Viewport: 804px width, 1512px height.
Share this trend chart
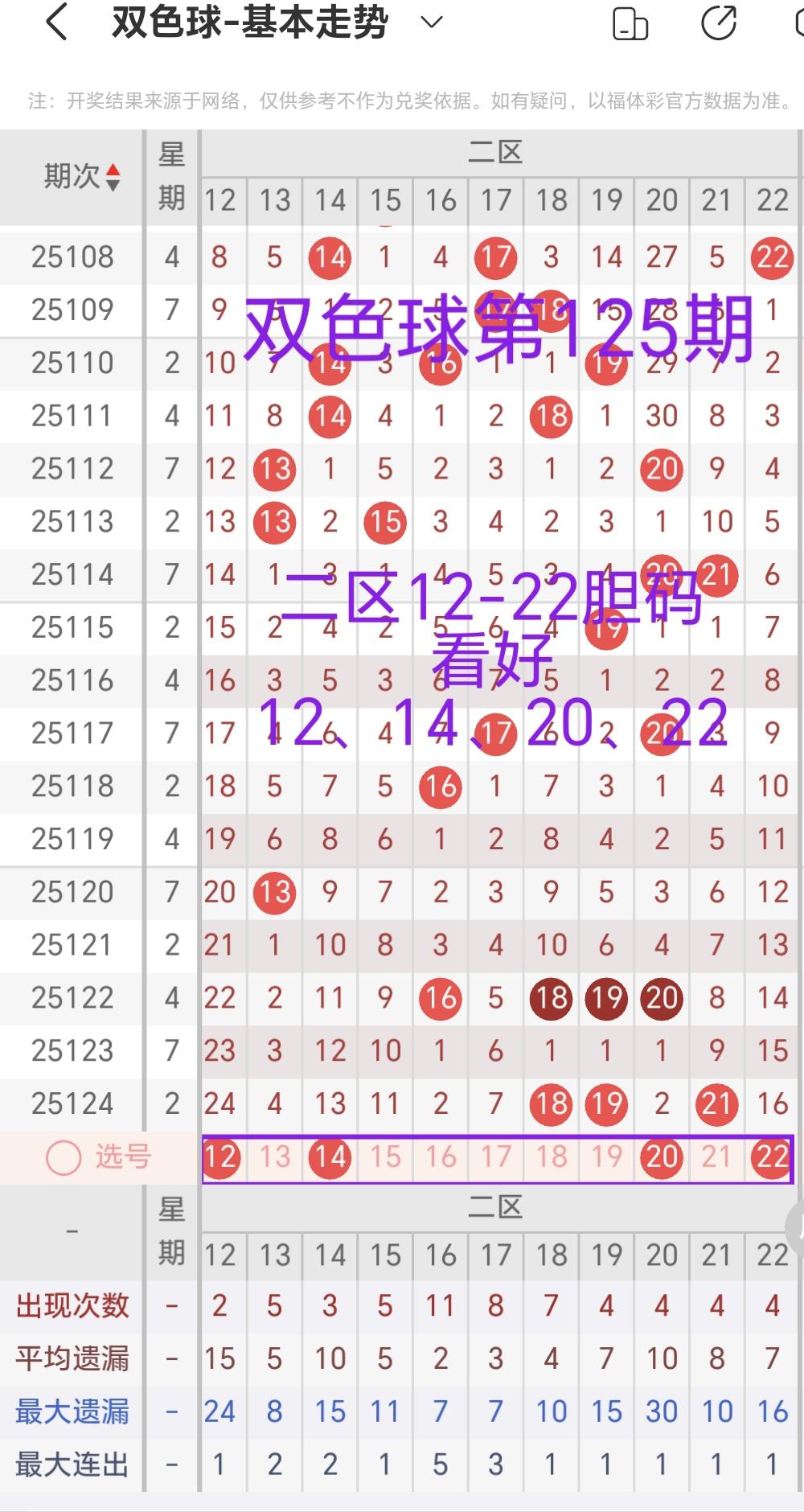718,23
